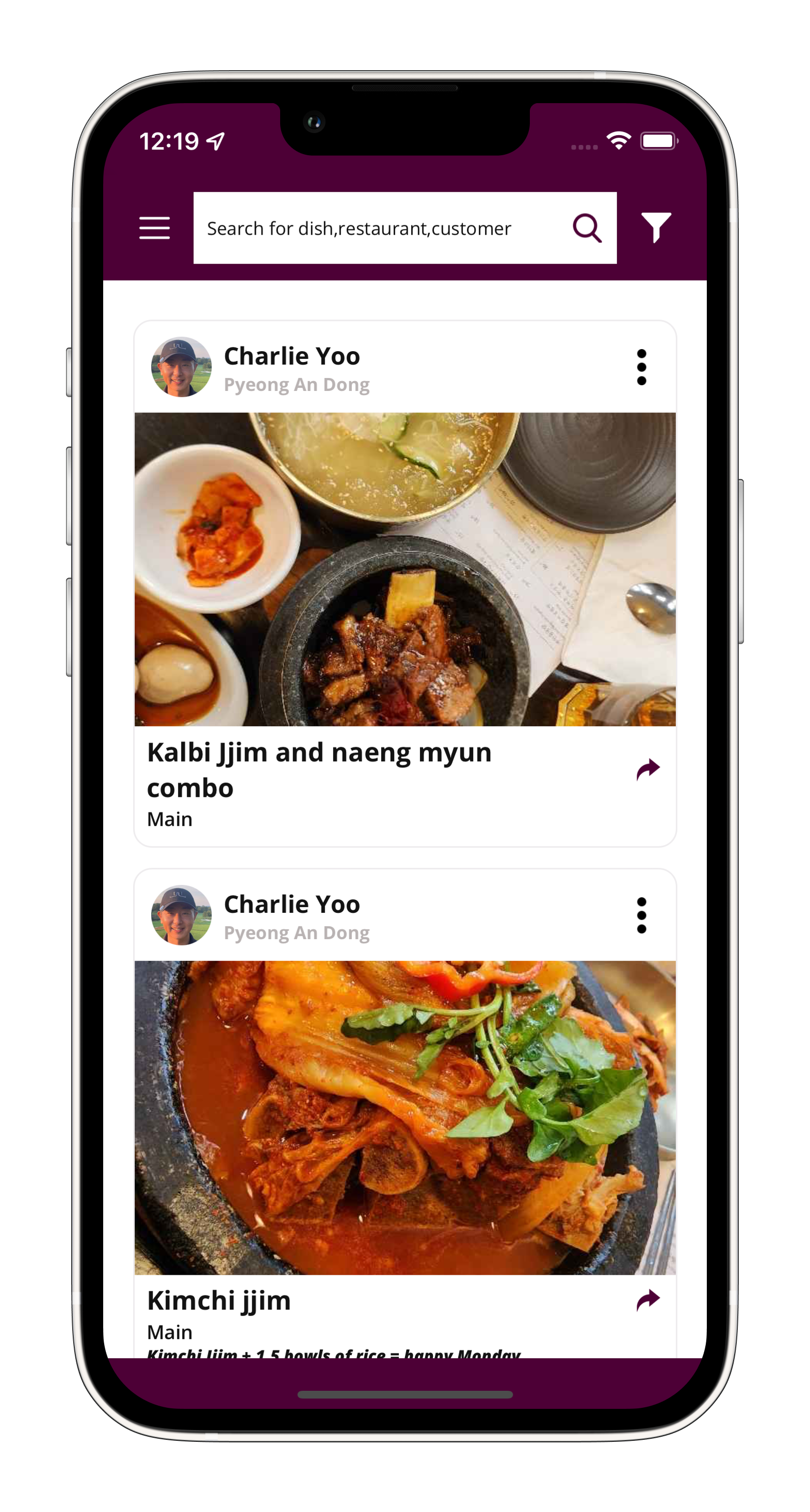The image size is (810, 1512).
Task: Open the hamburger navigation menu
Action: point(154,228)
